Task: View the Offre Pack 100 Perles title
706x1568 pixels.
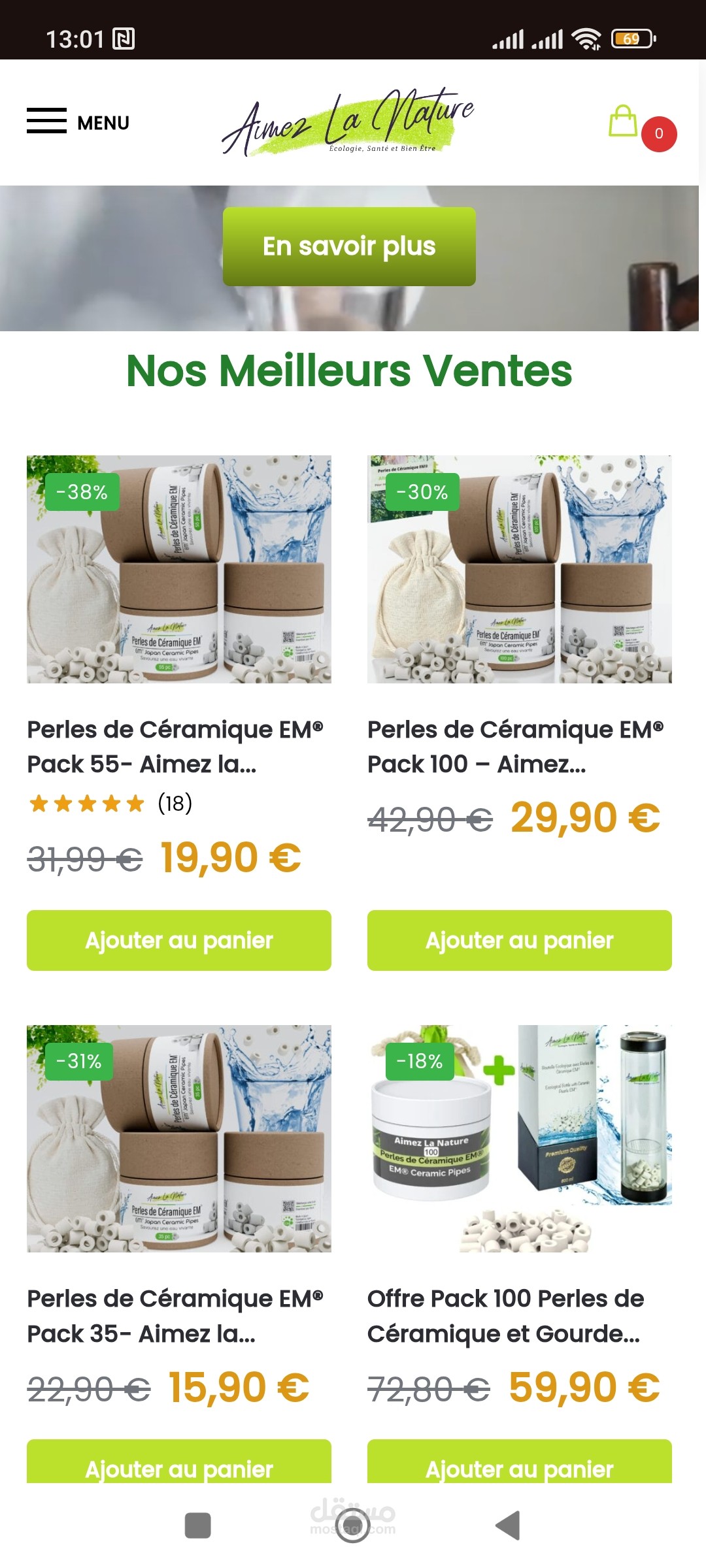Action: pyautogui.click(x=505, y=1316)
